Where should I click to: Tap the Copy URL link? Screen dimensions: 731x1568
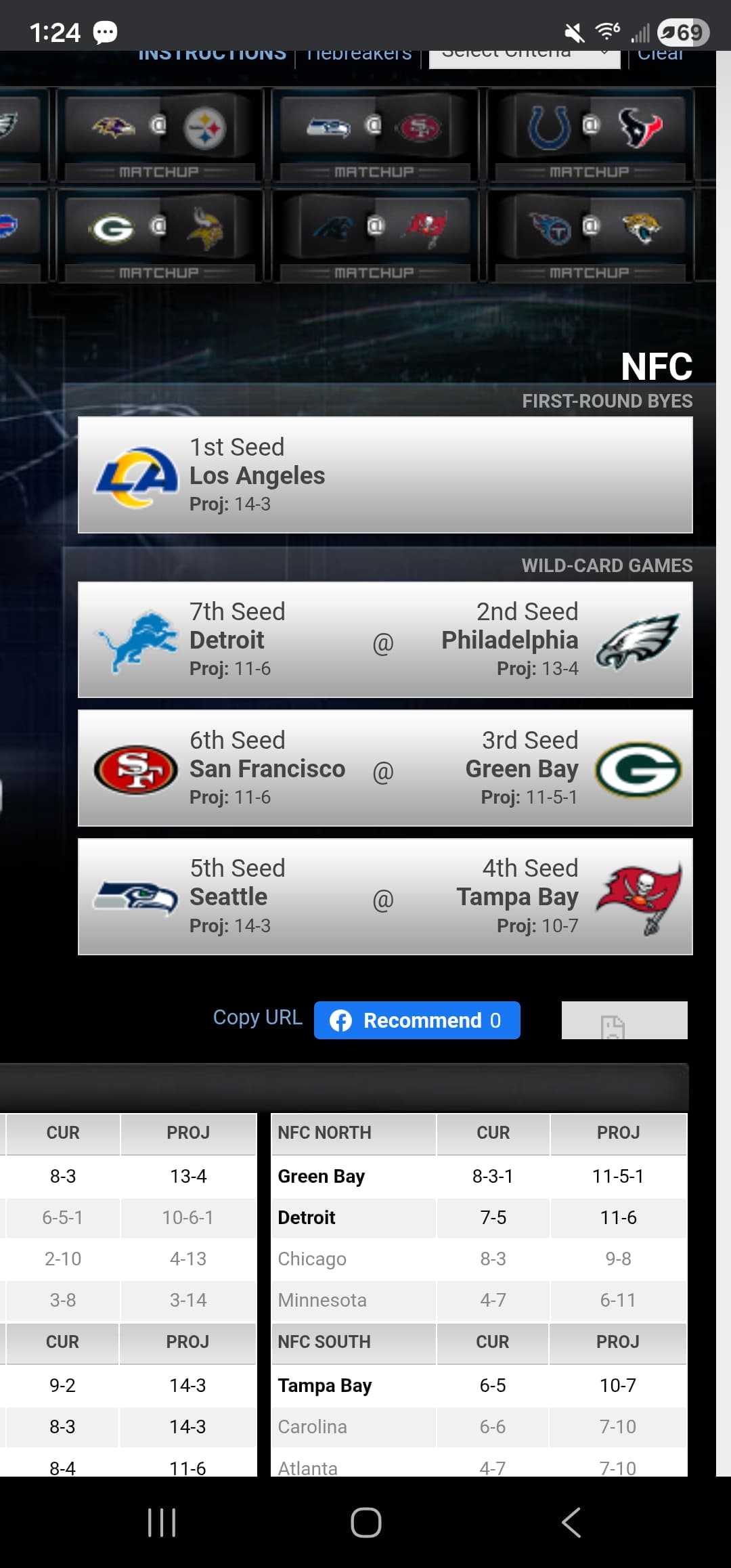[257, 1018]
